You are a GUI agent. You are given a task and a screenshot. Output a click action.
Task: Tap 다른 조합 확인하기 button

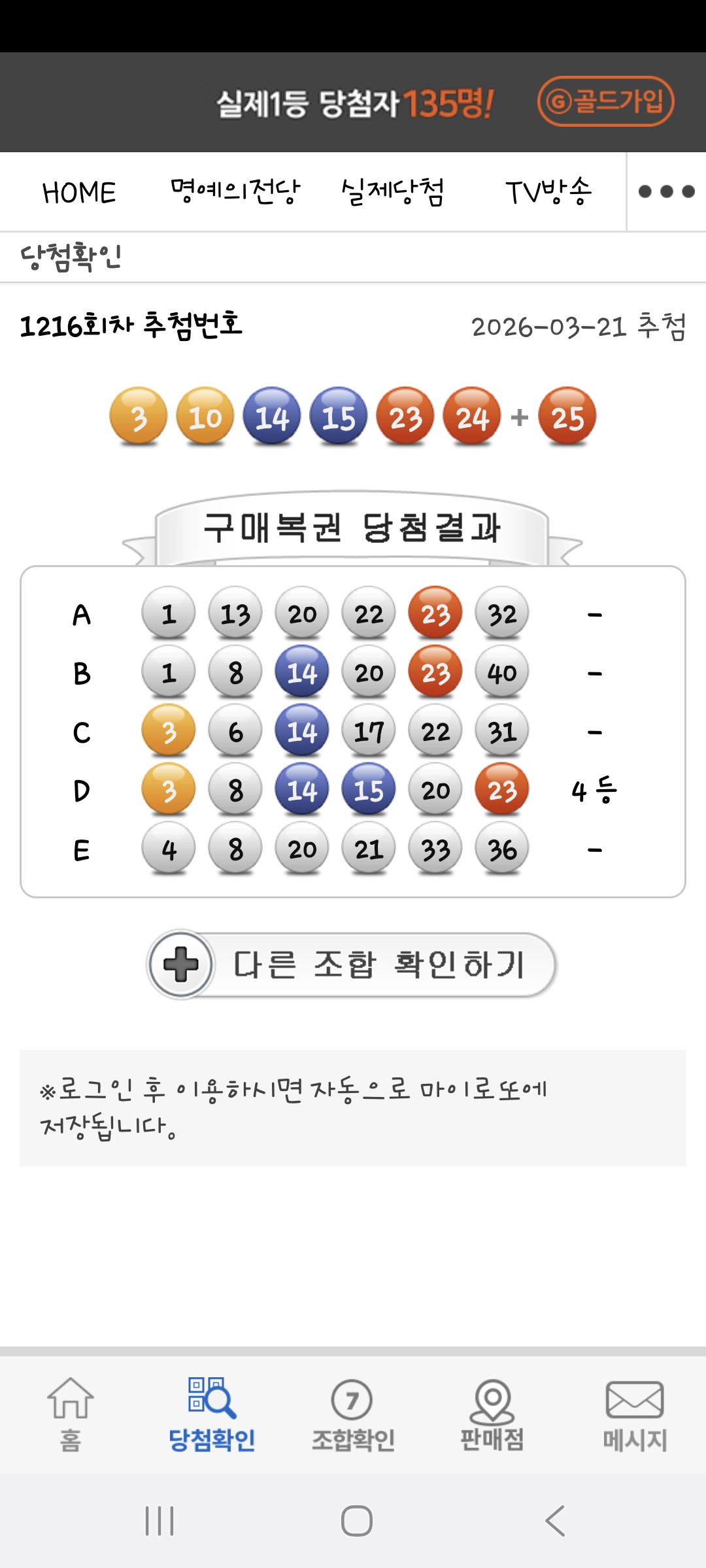(352, 964)
